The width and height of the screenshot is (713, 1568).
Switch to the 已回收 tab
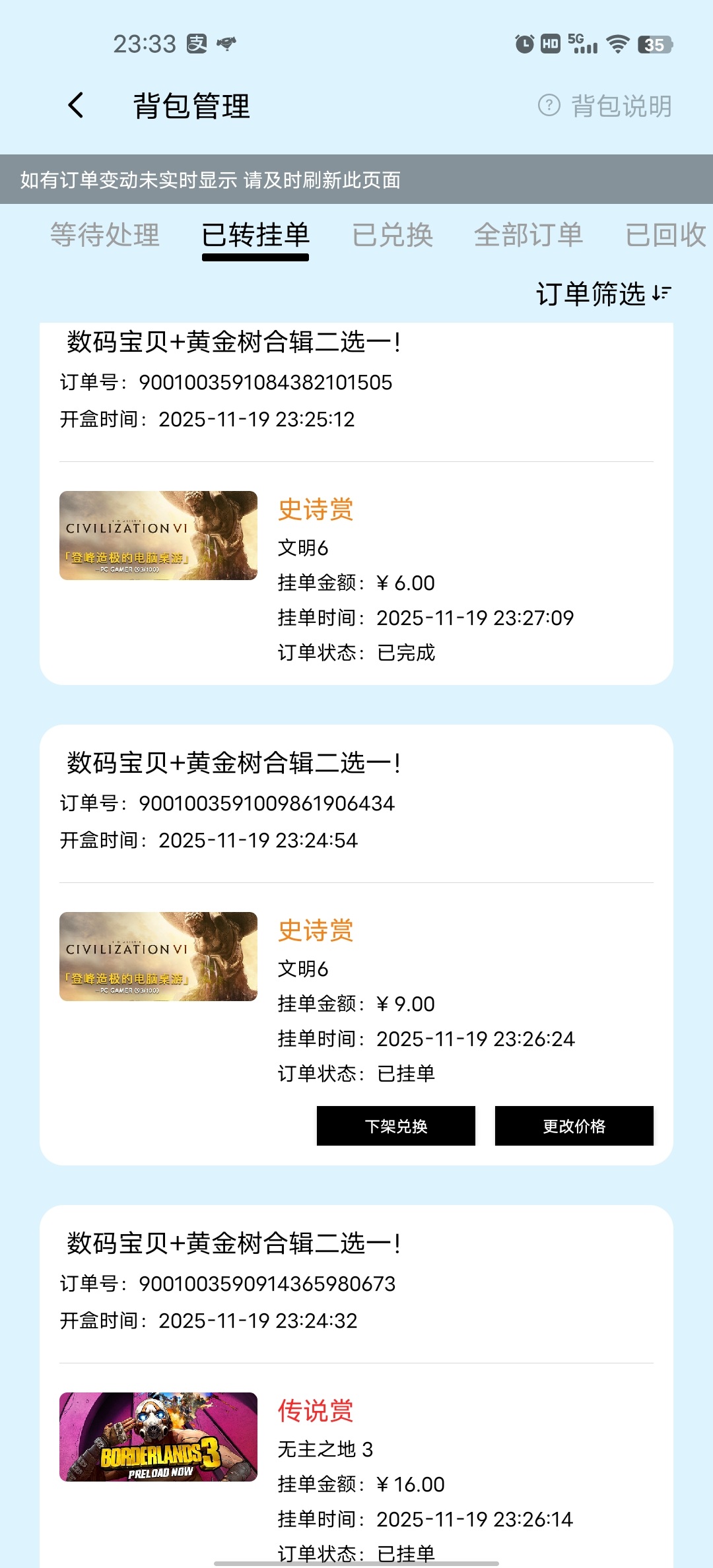pos(665,235)
